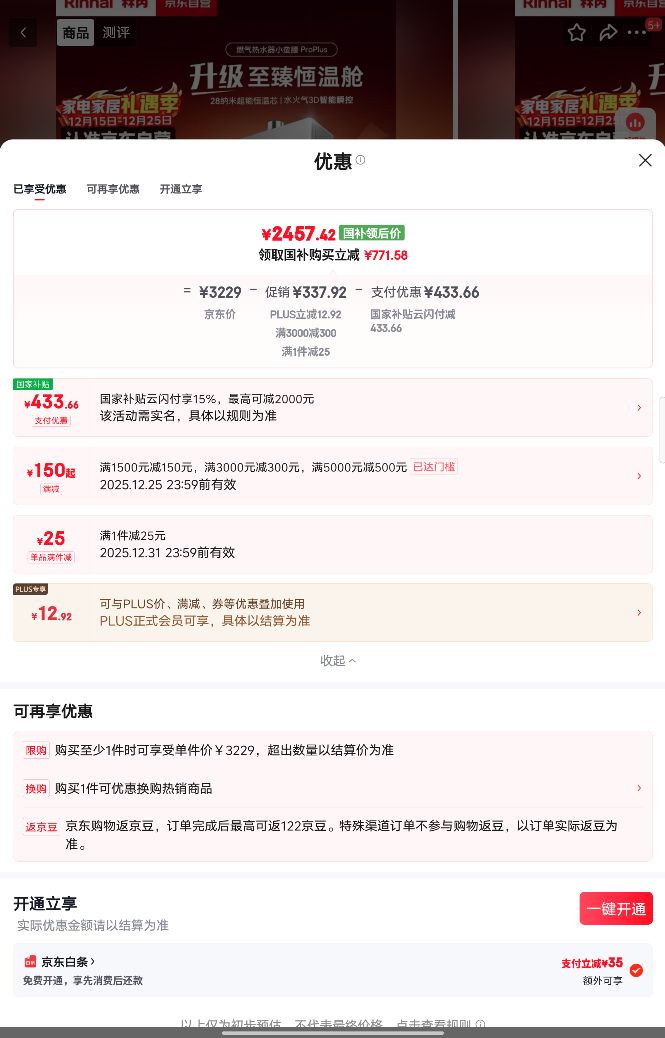Collapse the list with 收起
Image resolution: width=665 pixels, height=1038 pixels.
tap(337, 661)
